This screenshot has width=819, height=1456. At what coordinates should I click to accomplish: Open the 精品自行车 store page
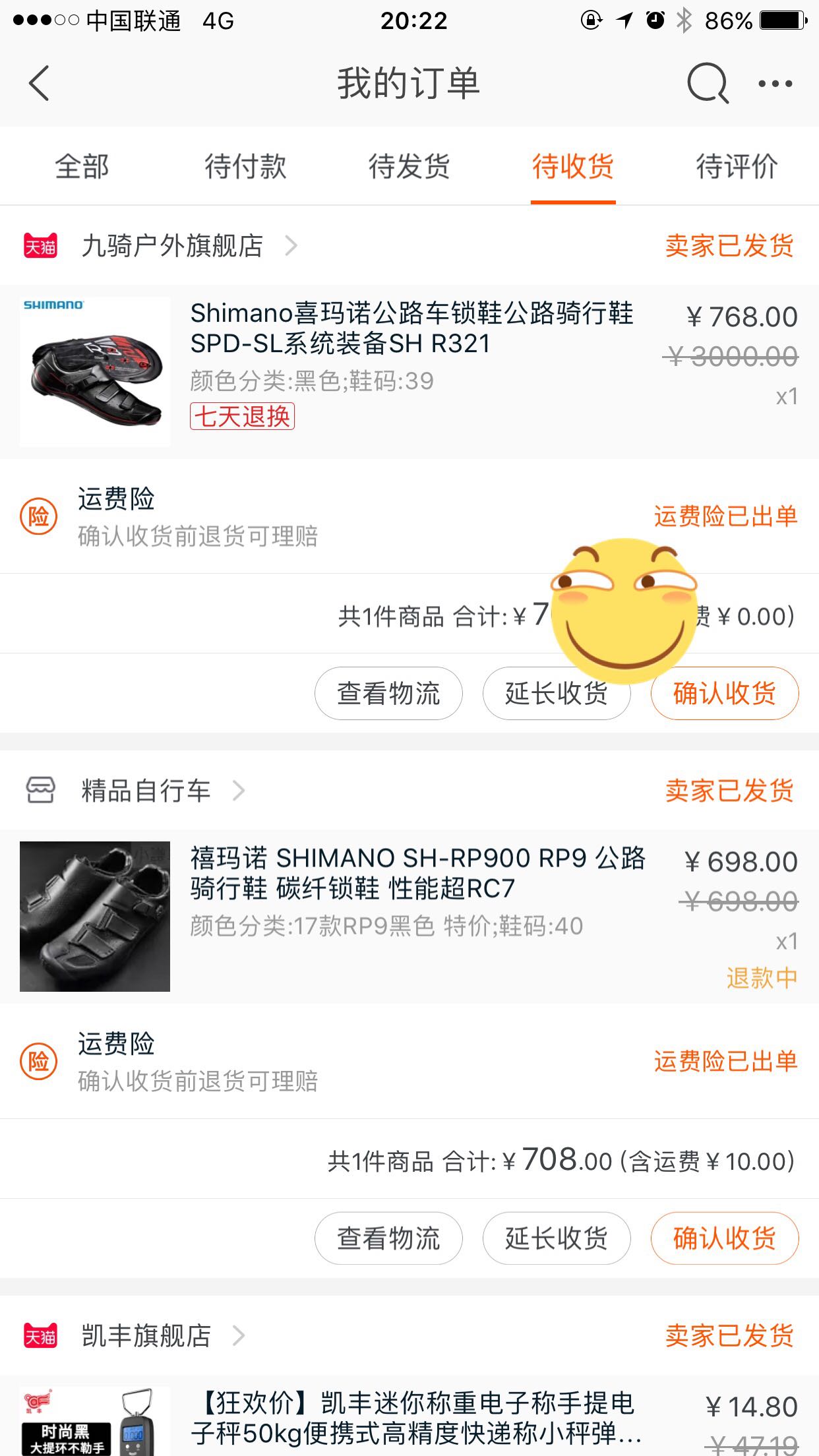click(146, 790)
